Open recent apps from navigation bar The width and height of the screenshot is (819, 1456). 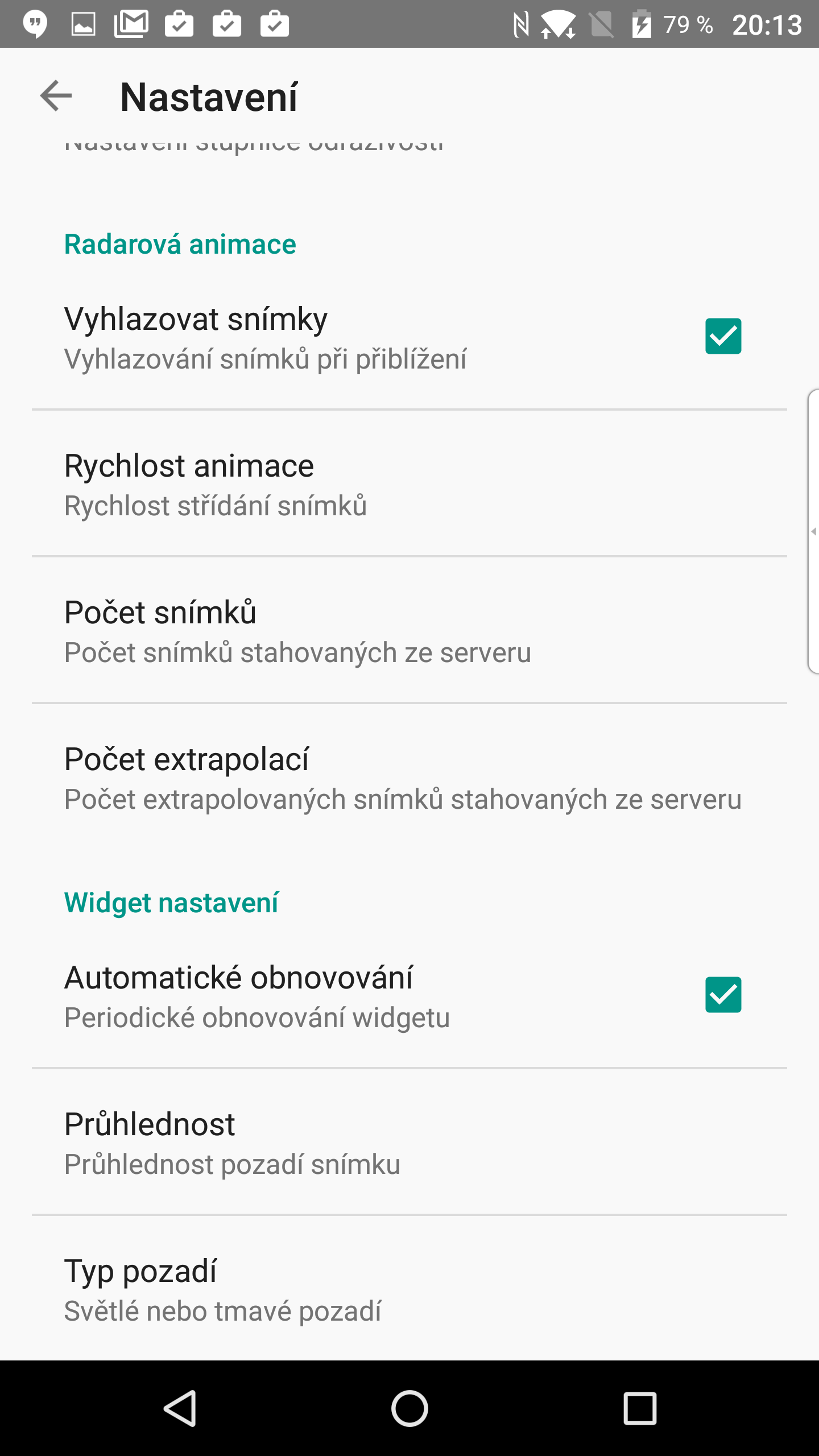[640, 1408]
